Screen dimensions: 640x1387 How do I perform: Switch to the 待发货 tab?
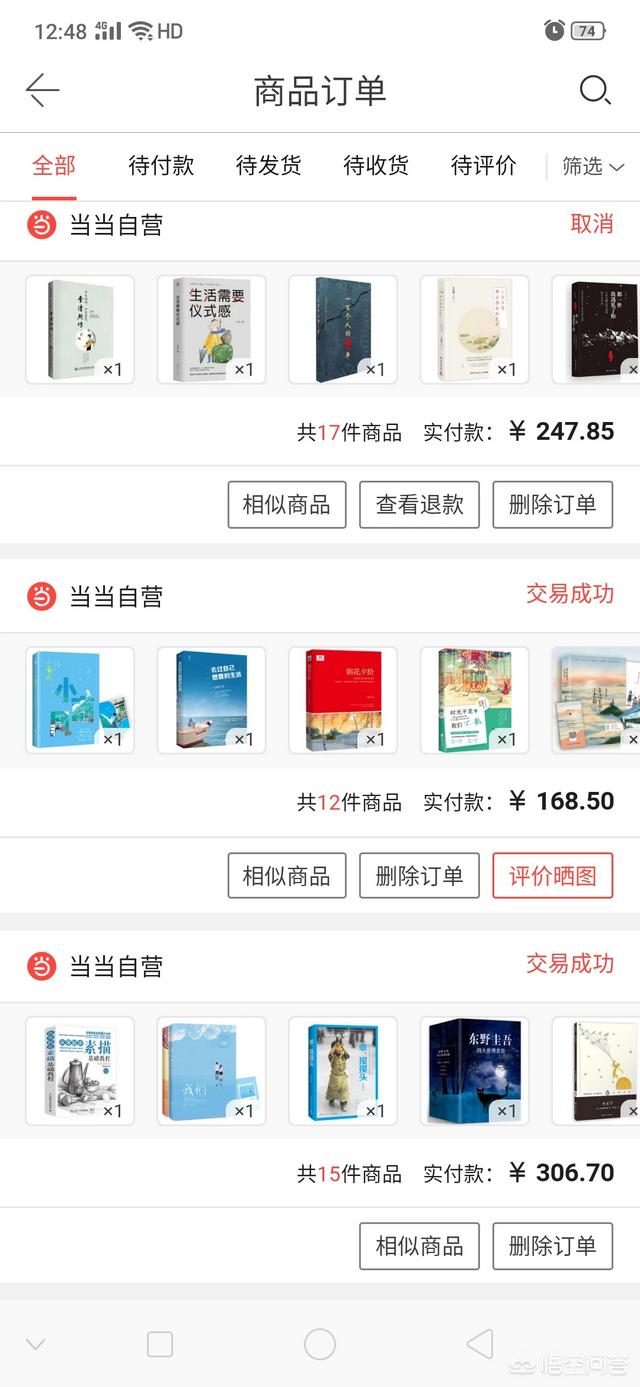point(268,166)
